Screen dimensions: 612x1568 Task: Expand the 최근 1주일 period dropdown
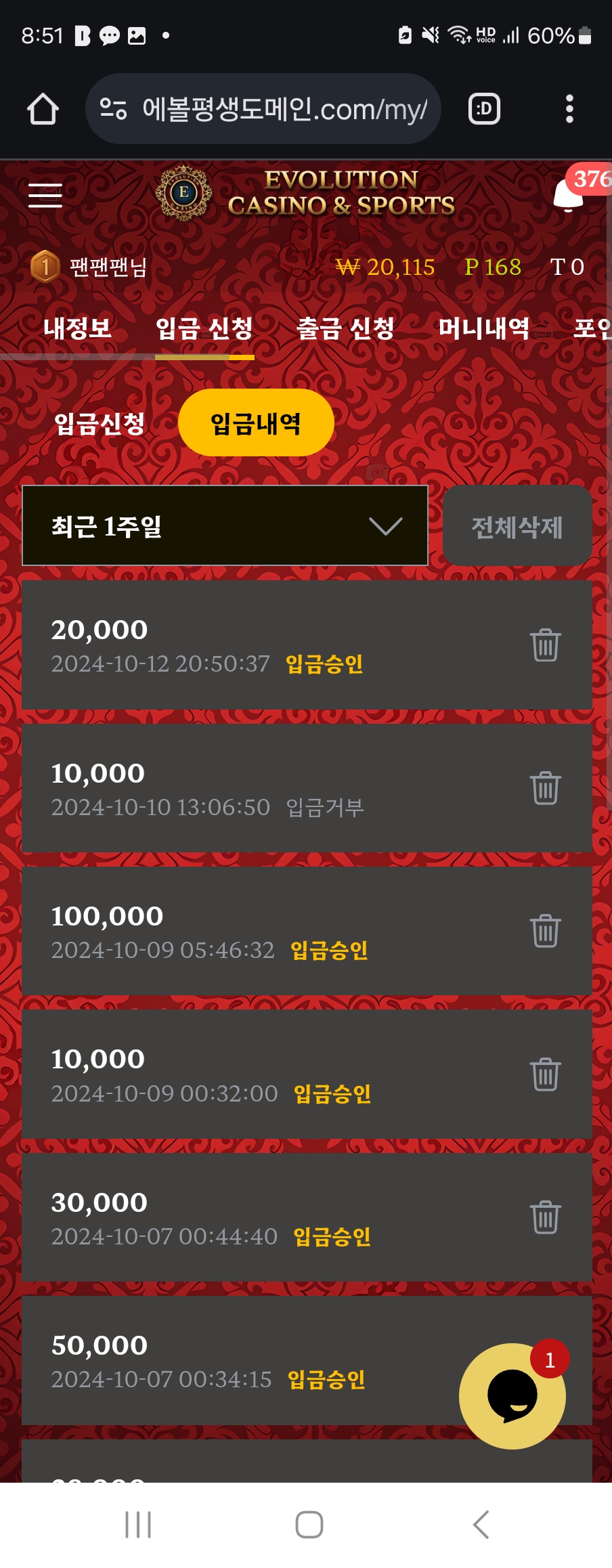[225, 525]
